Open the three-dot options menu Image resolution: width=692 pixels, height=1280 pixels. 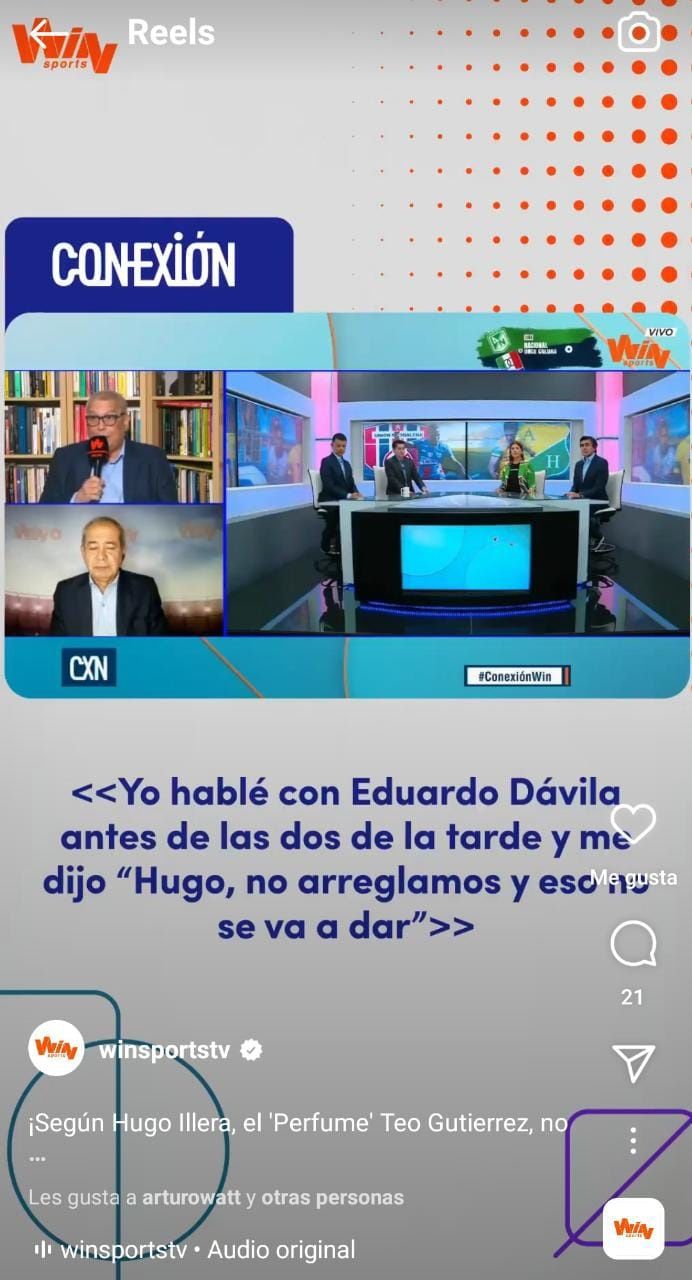pyautogui.click(x=633, y=1141)
